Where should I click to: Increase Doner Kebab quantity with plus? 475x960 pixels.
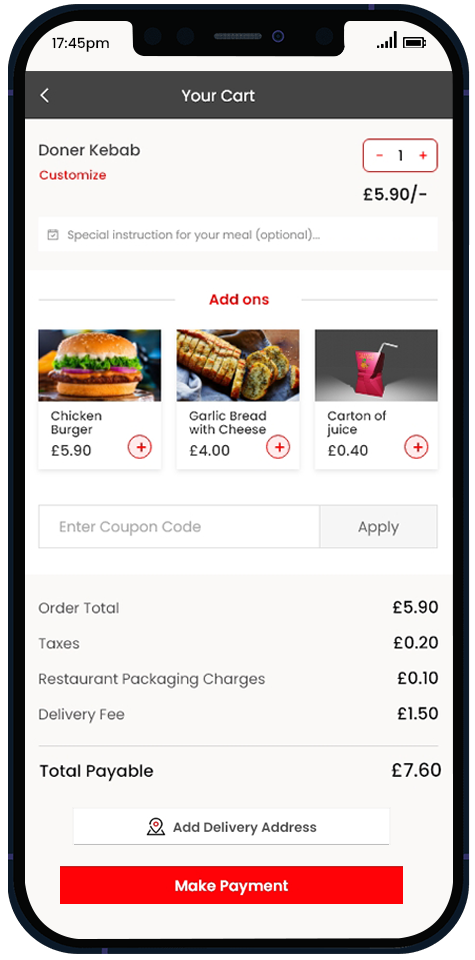(x=422, y=156)
